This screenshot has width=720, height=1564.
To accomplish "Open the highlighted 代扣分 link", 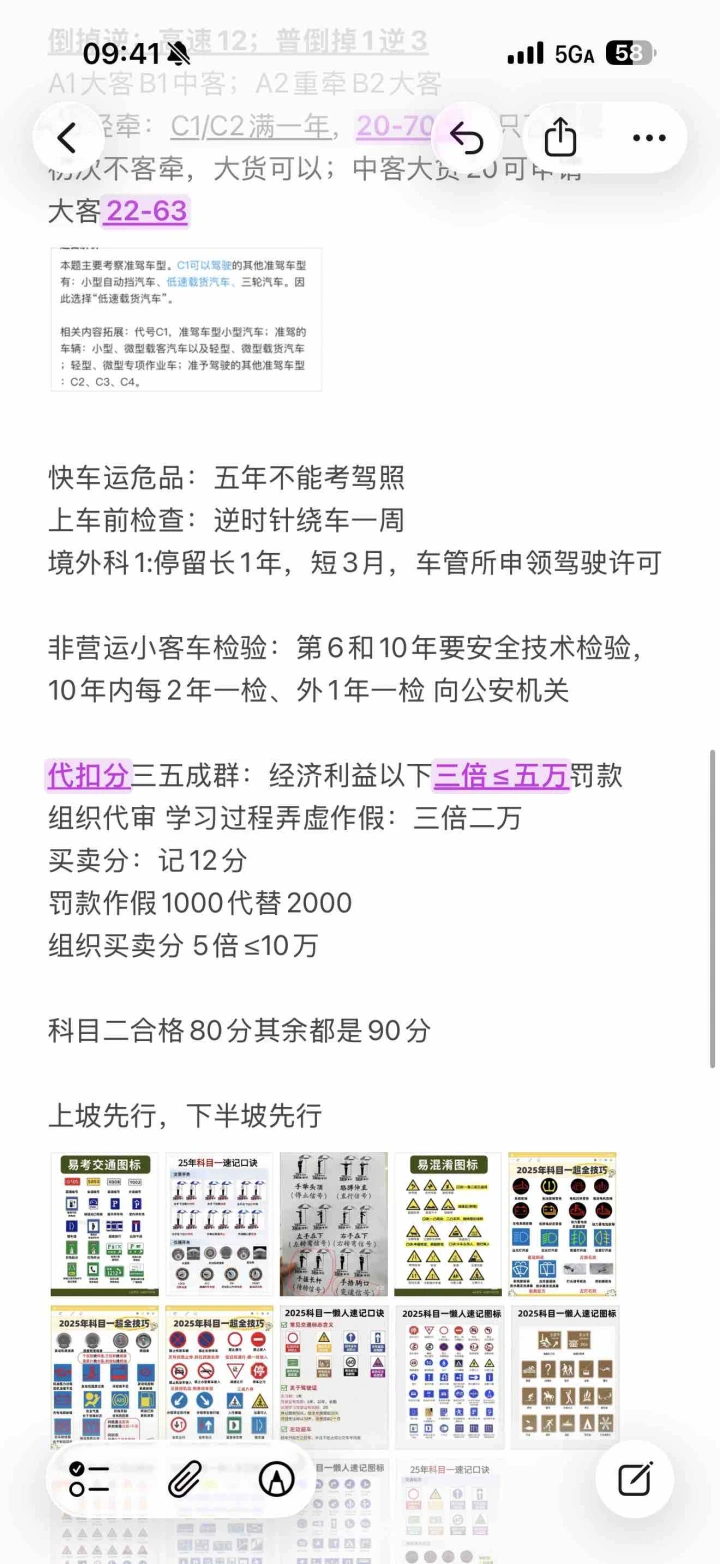I will click(x=89, y=775).
